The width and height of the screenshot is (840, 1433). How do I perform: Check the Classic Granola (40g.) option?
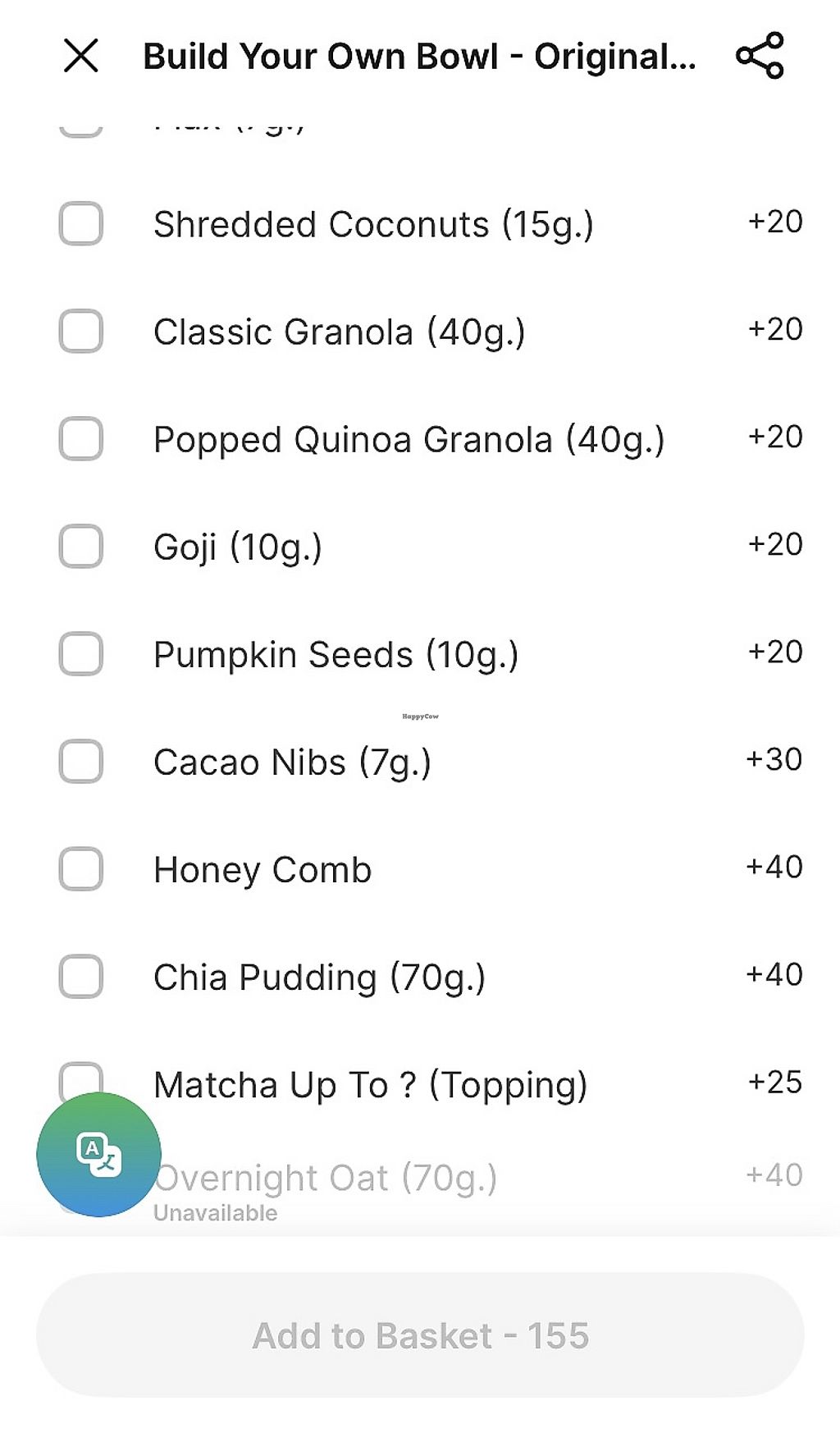(81, 332)
